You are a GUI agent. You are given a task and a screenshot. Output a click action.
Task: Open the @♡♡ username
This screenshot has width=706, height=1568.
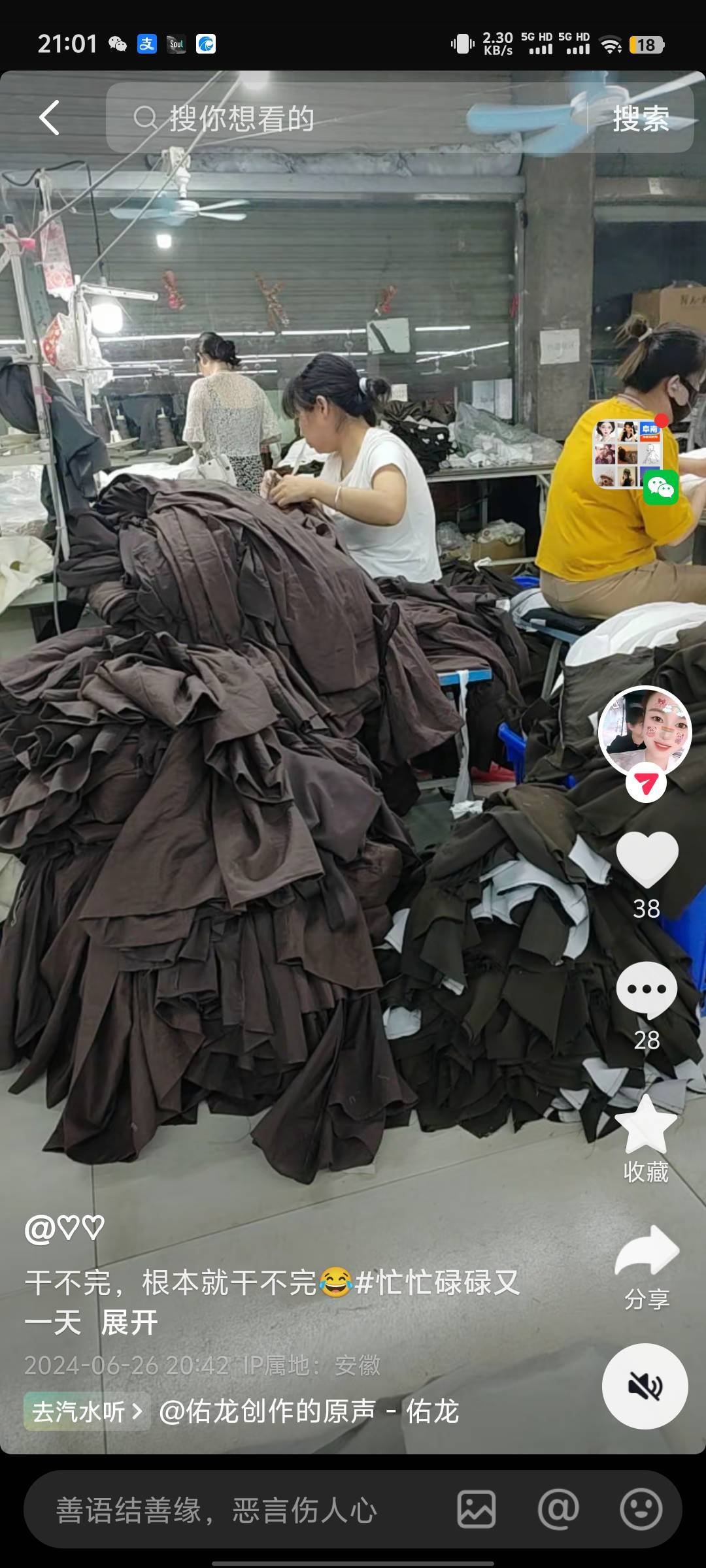[64, 1228]
